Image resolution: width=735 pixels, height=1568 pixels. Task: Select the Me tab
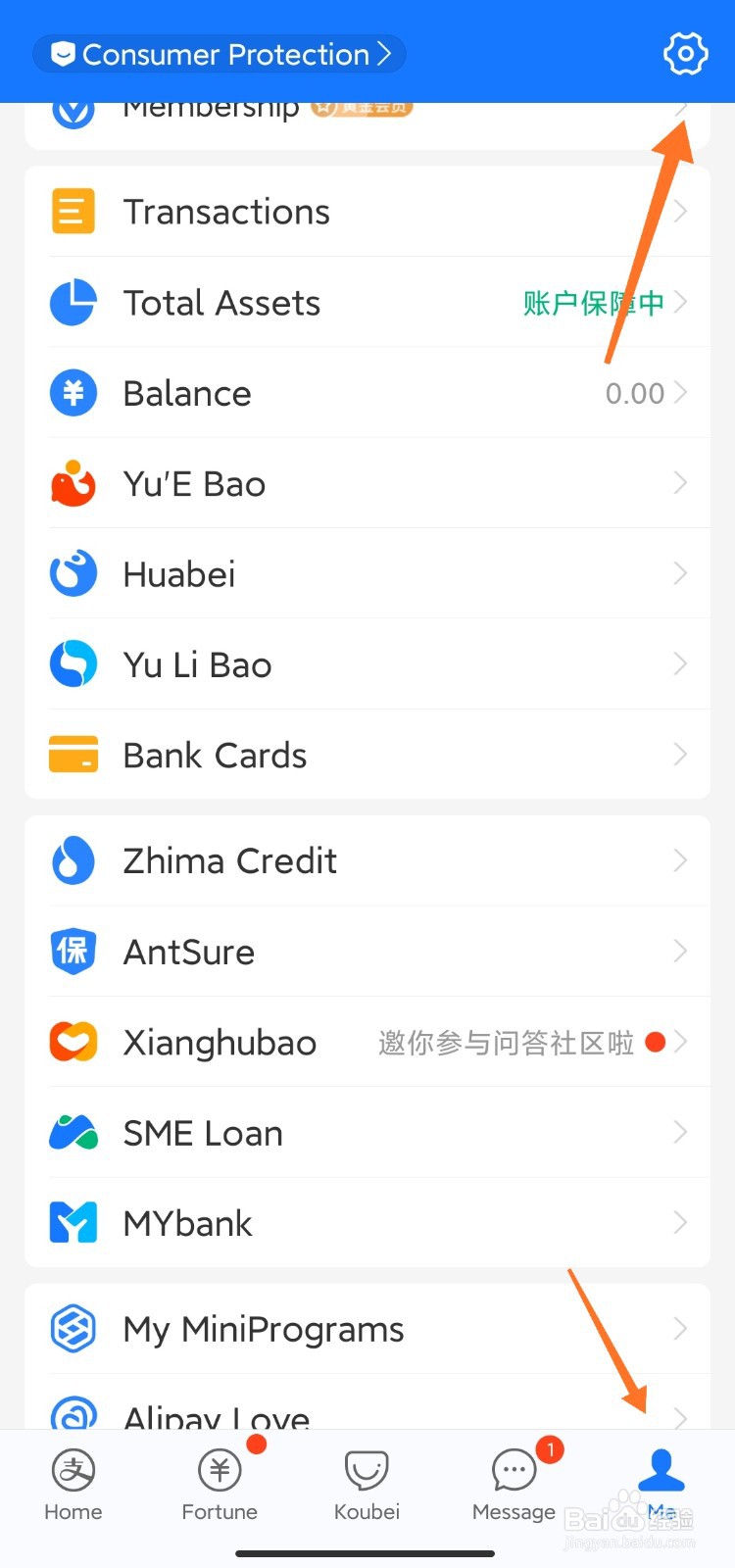click(x=661, y=1485)
